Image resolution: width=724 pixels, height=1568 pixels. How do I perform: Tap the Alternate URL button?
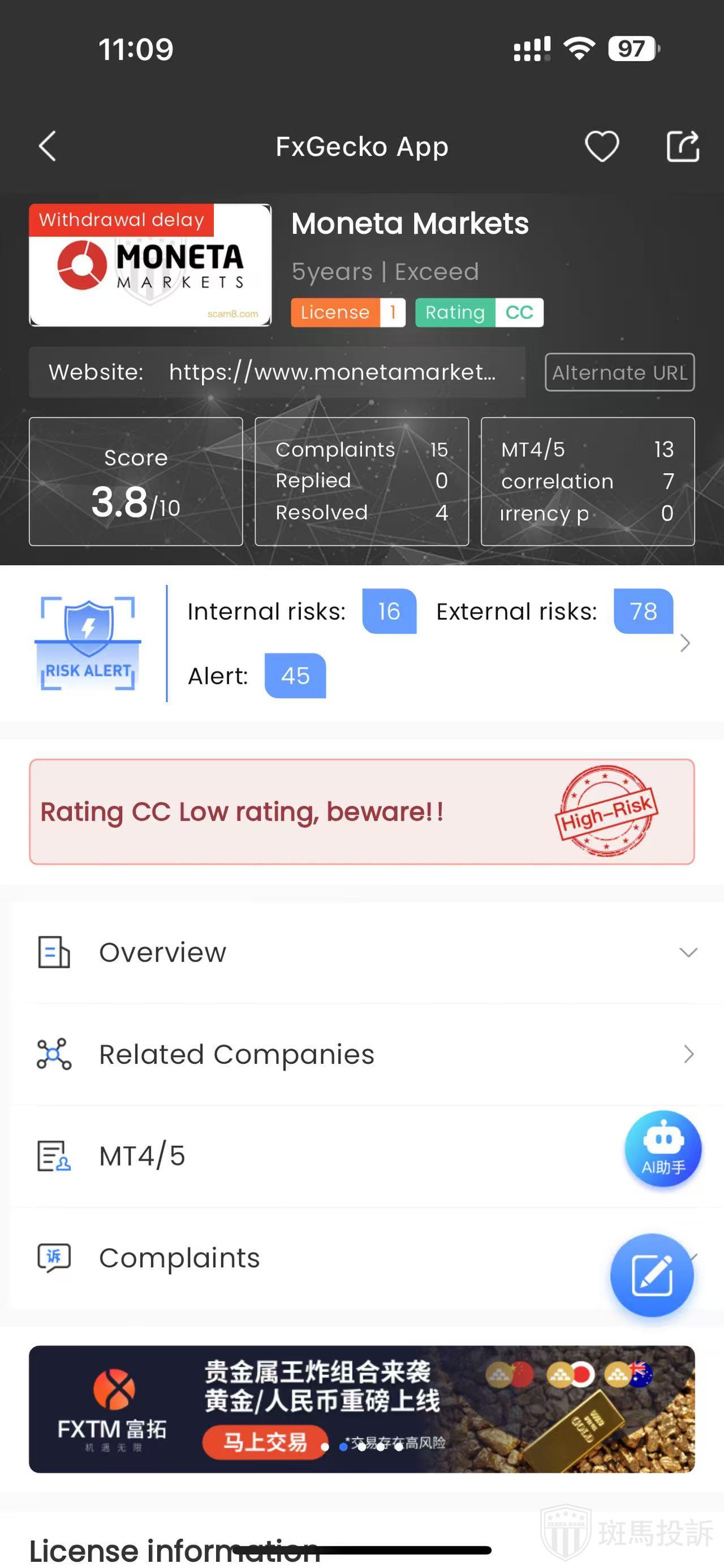(619, 372)
